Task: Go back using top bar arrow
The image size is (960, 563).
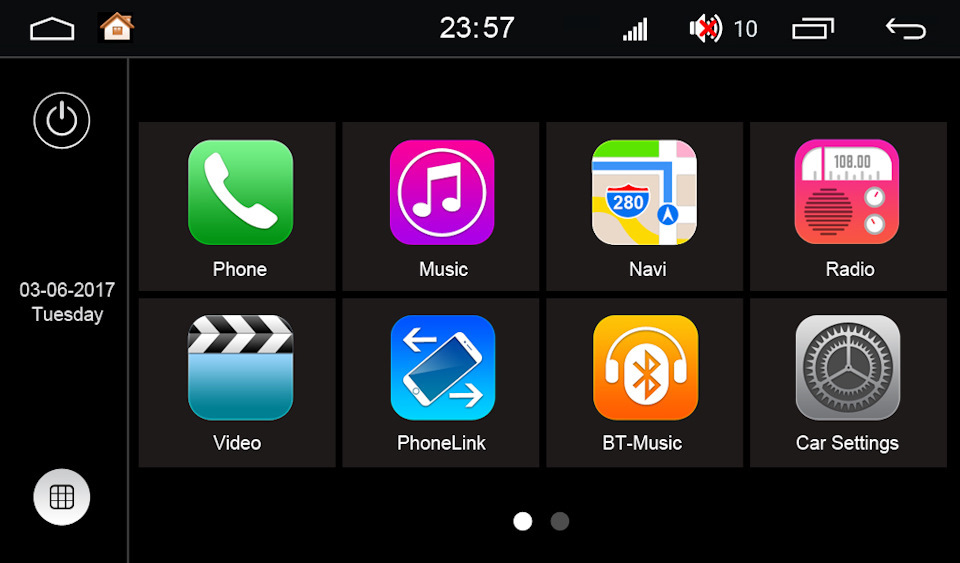Action: [x=906, y=28]
